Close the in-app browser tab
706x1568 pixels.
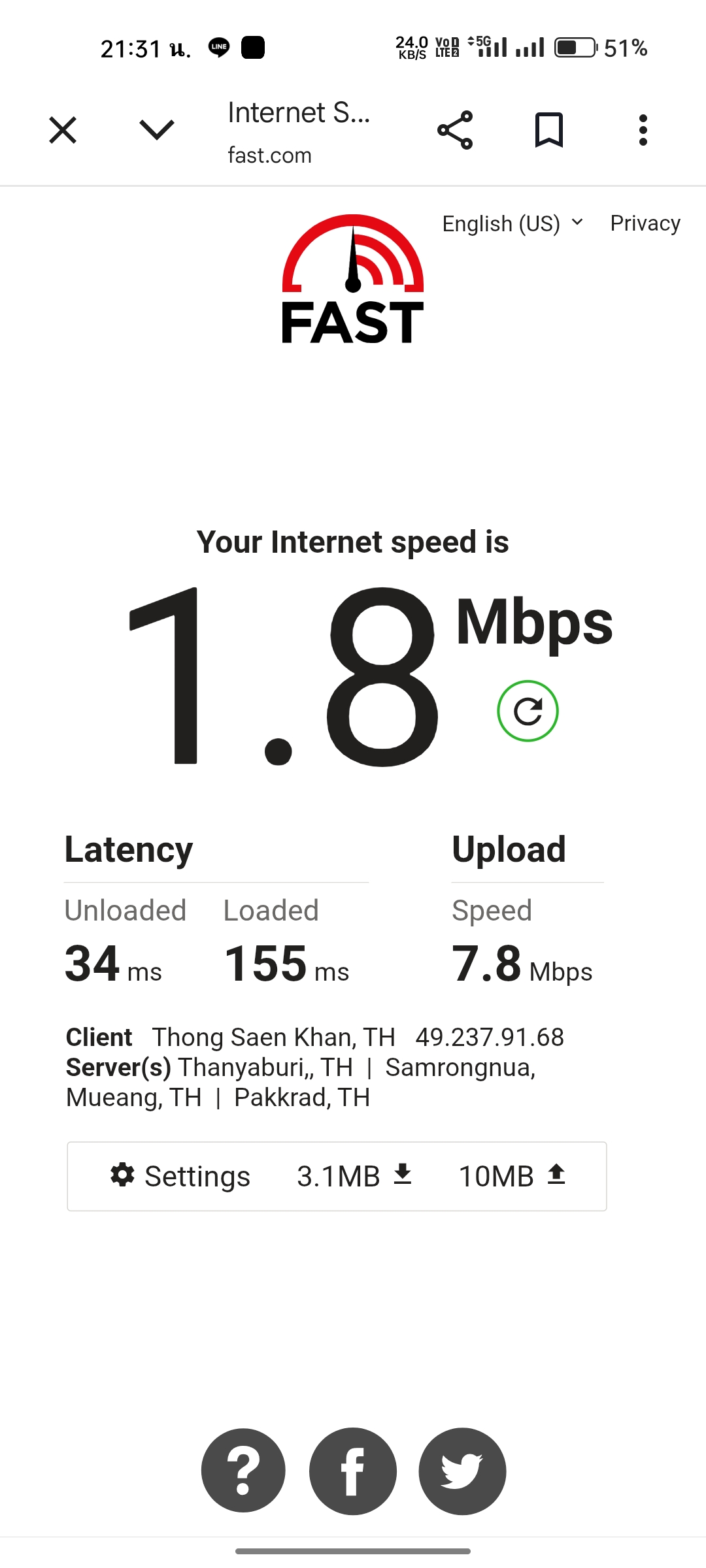[63, 130]
